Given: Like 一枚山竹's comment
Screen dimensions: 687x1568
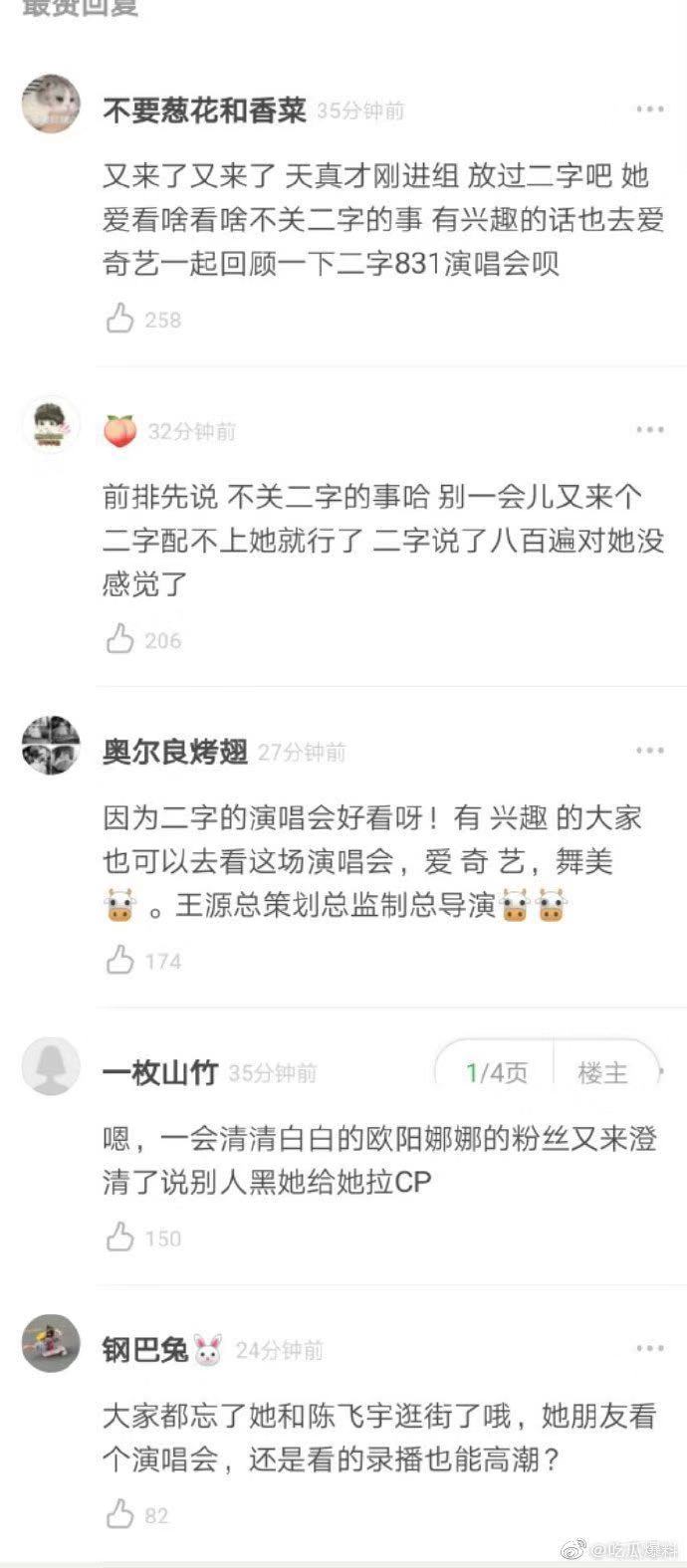Looking at the screenshot, I should pyautogui.click(x=120, y=1237).
